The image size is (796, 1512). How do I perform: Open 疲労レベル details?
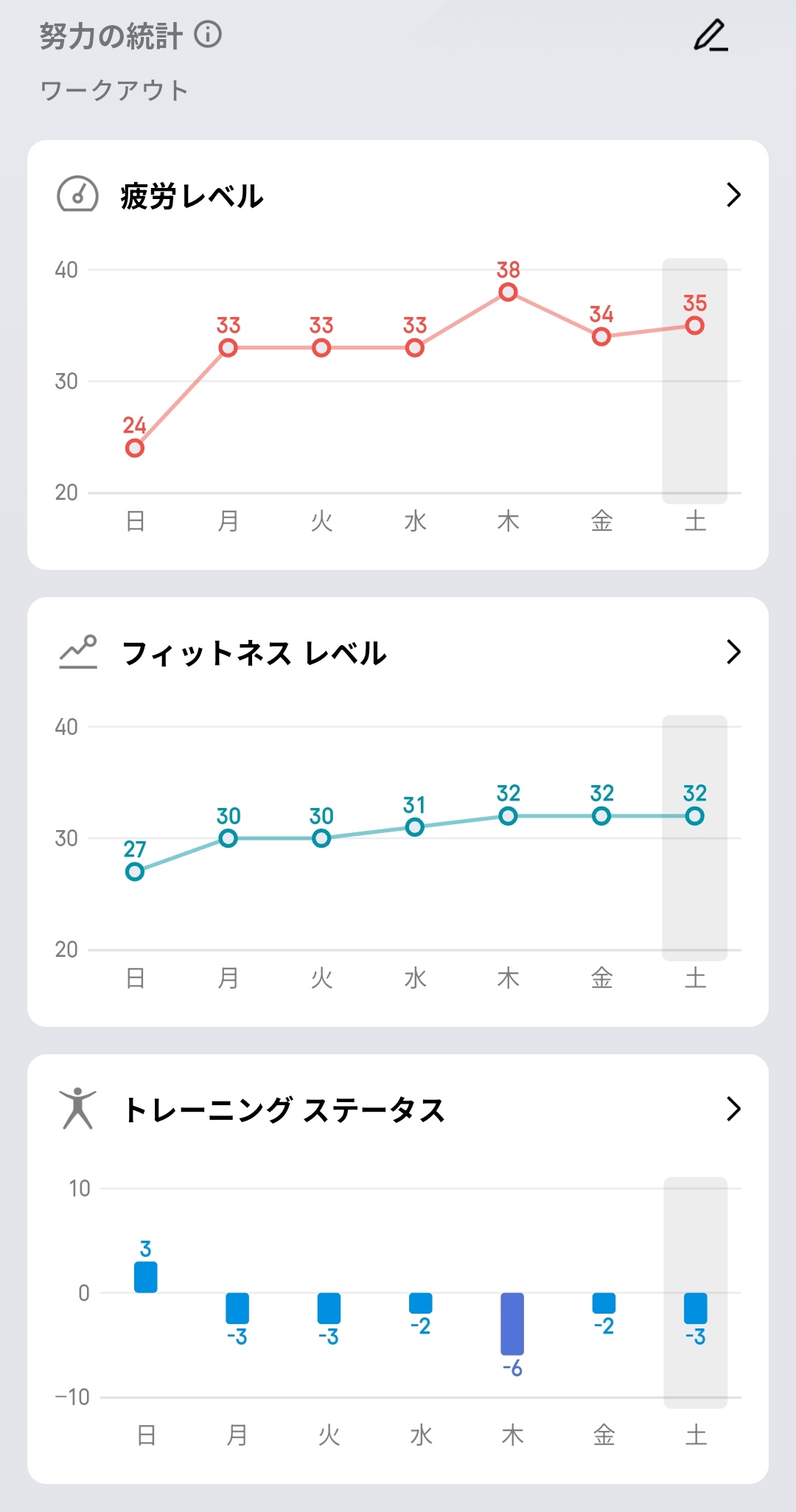[733, 195]
